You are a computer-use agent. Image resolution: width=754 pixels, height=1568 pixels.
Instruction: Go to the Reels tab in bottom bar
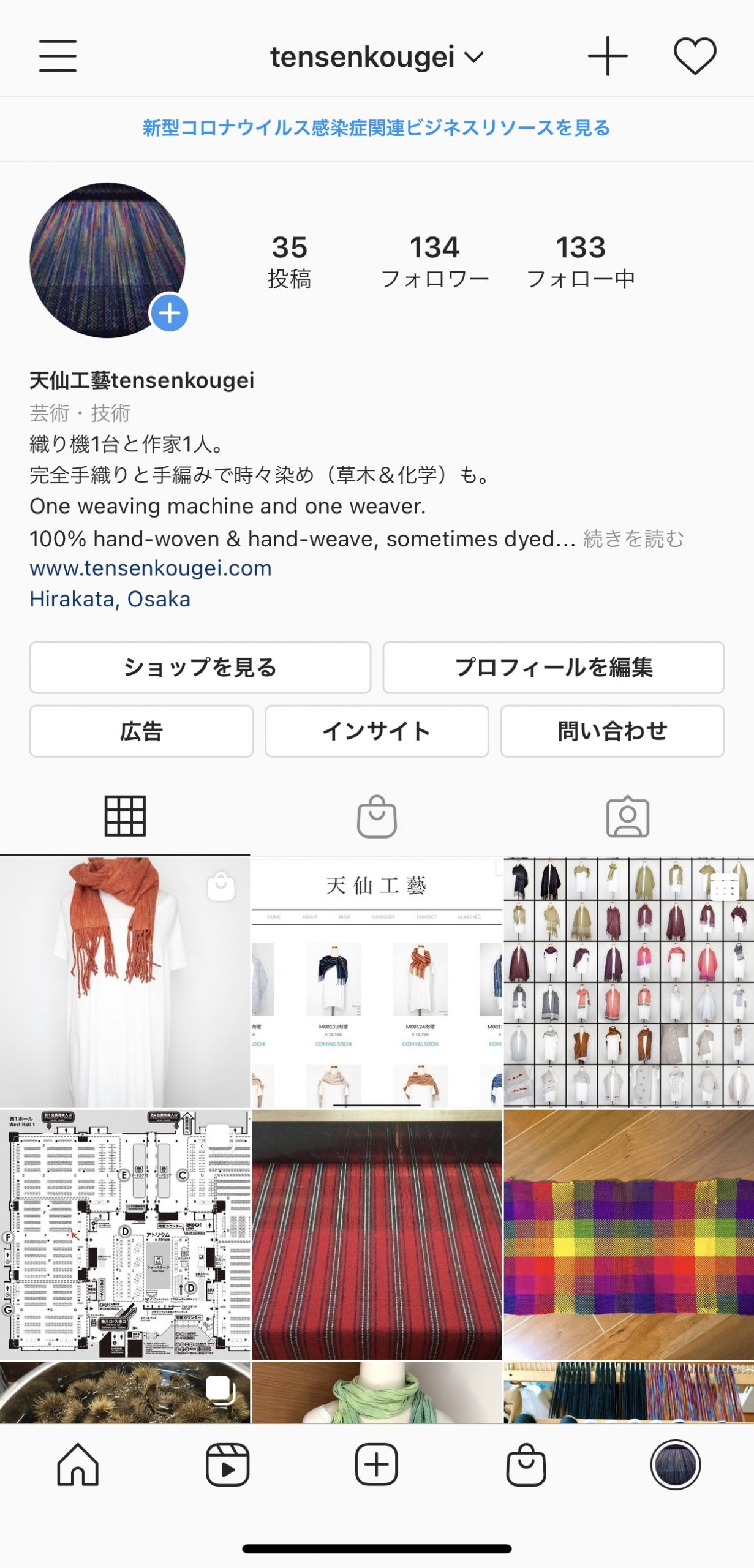click(227, 1464)
